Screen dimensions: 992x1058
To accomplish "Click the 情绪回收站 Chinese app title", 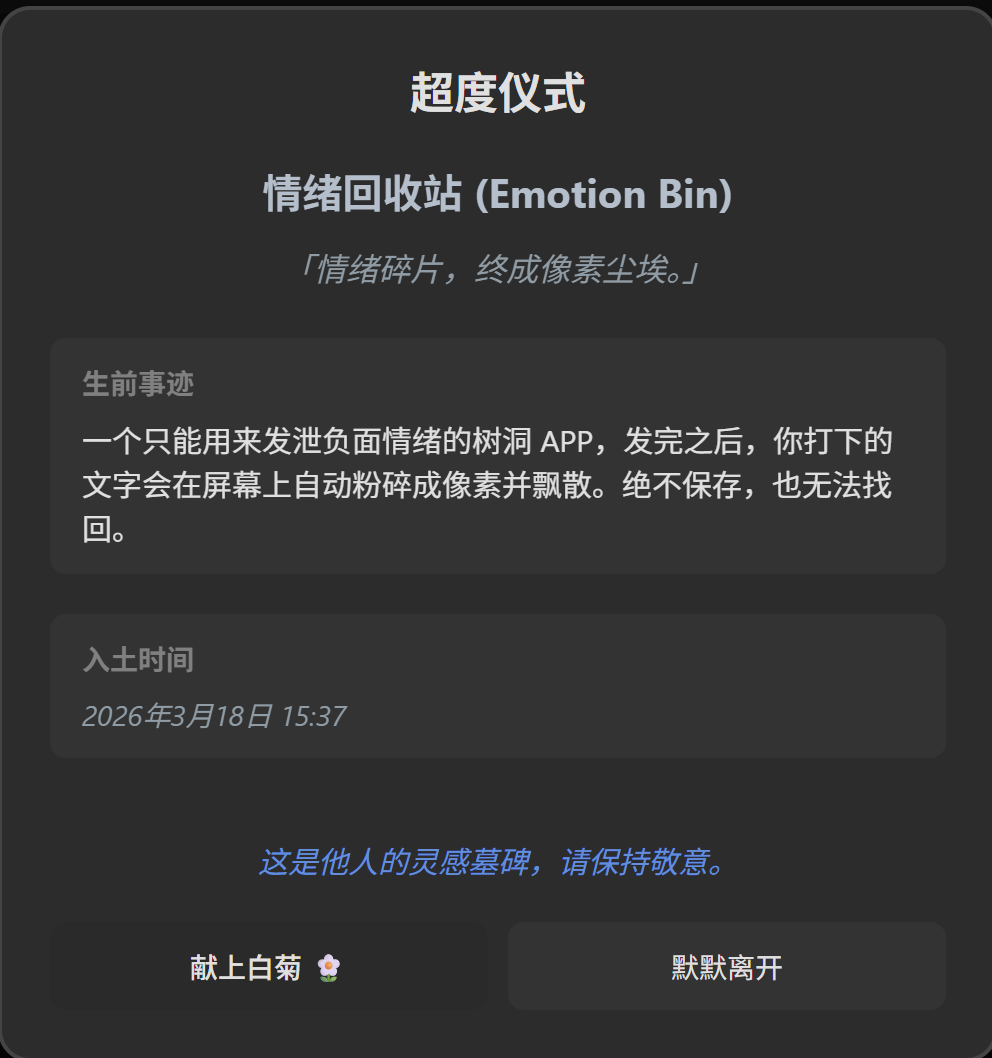I will tap(360, 196).
